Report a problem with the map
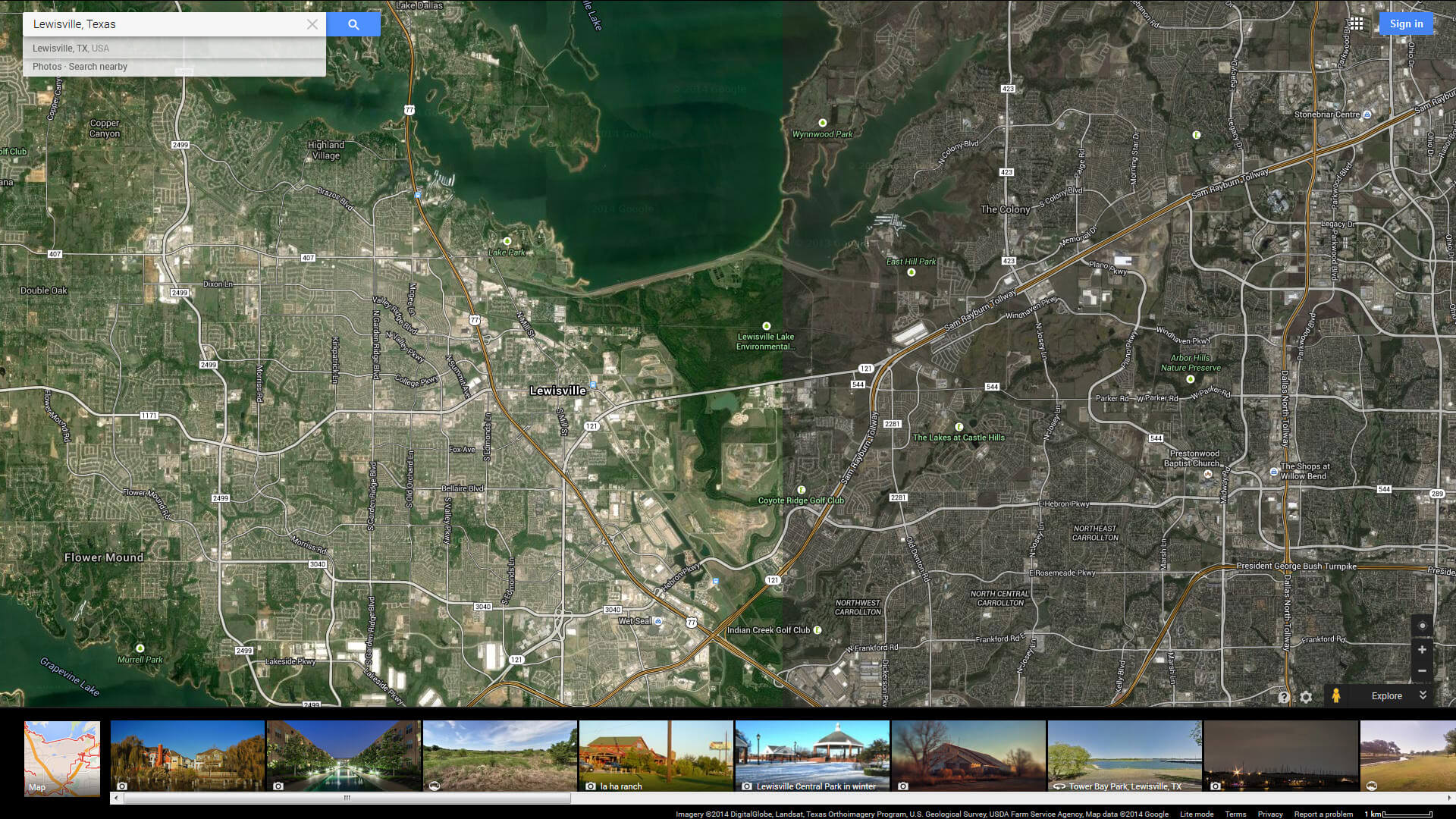The image size is (1456, 819). click(1323, 814)
